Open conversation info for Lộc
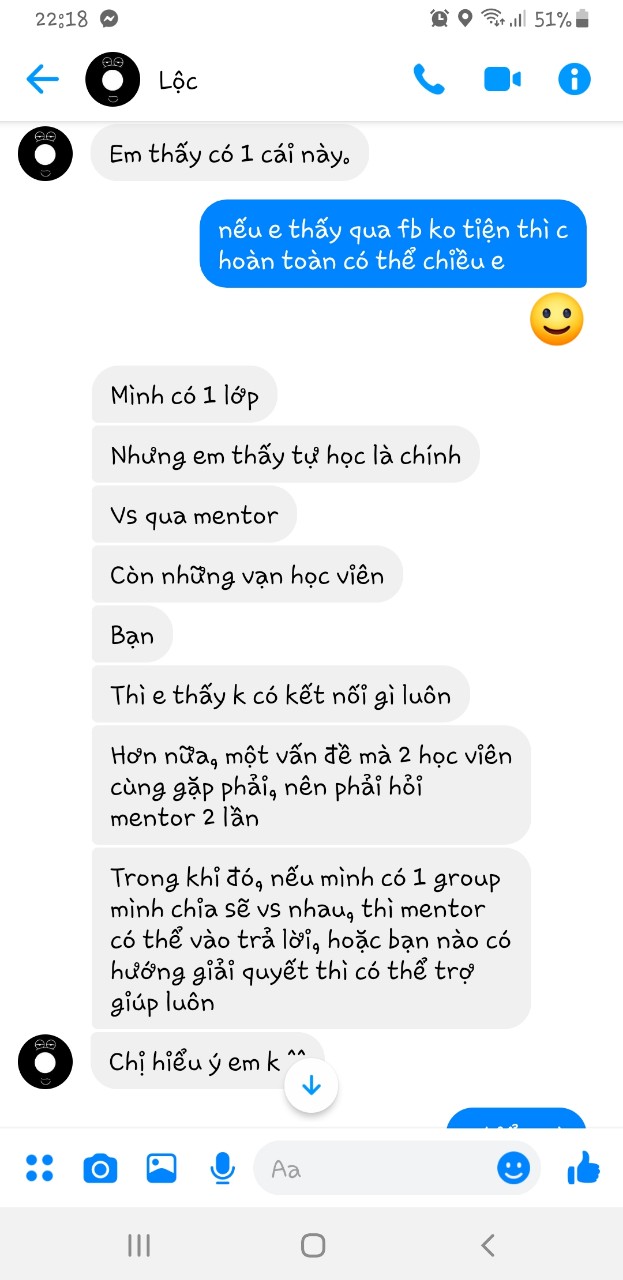This screenshot has width=623, height=1280. pyautogui.click(x=574, y=79)
